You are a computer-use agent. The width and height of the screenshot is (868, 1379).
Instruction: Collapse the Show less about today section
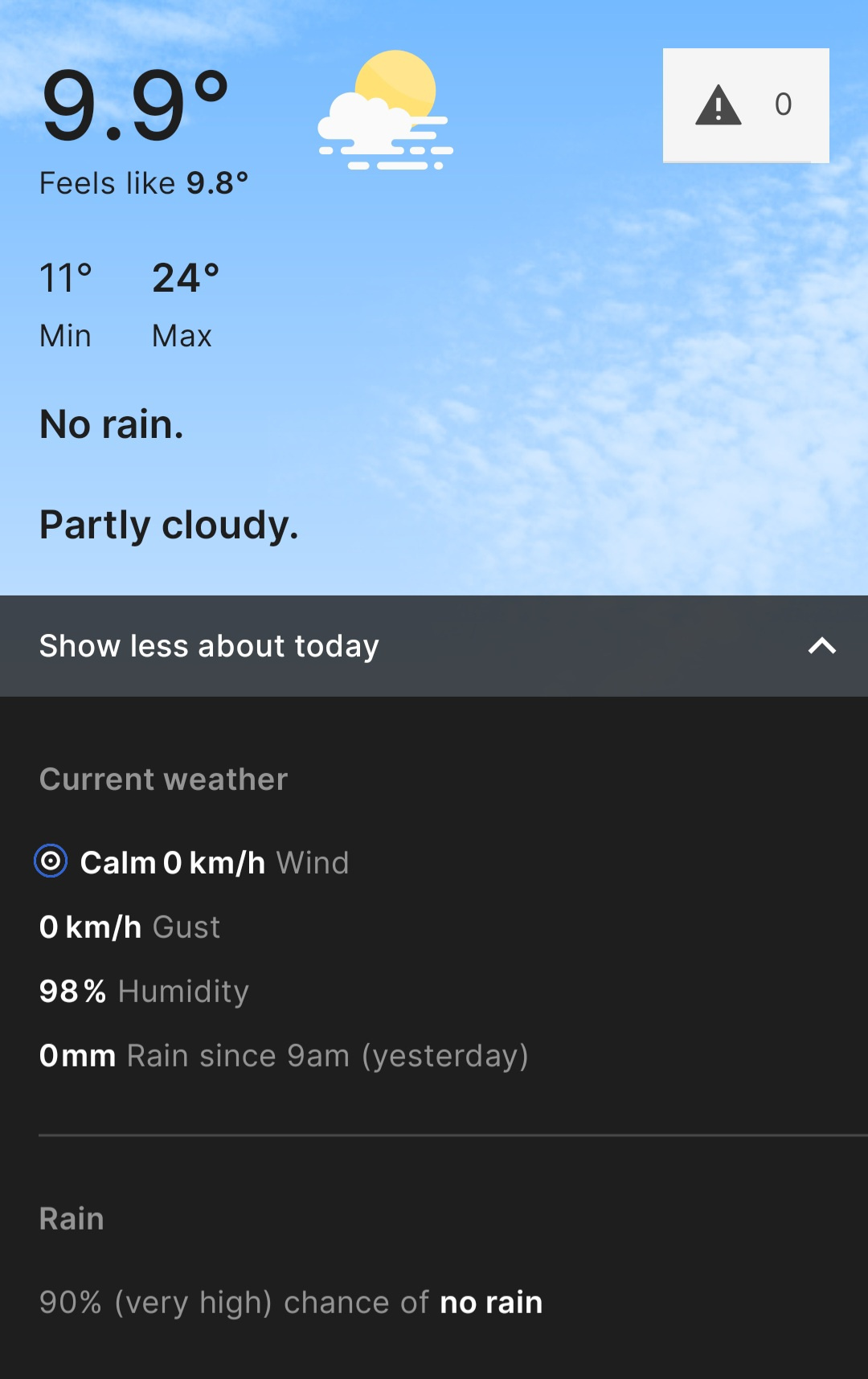pos(434,646)
